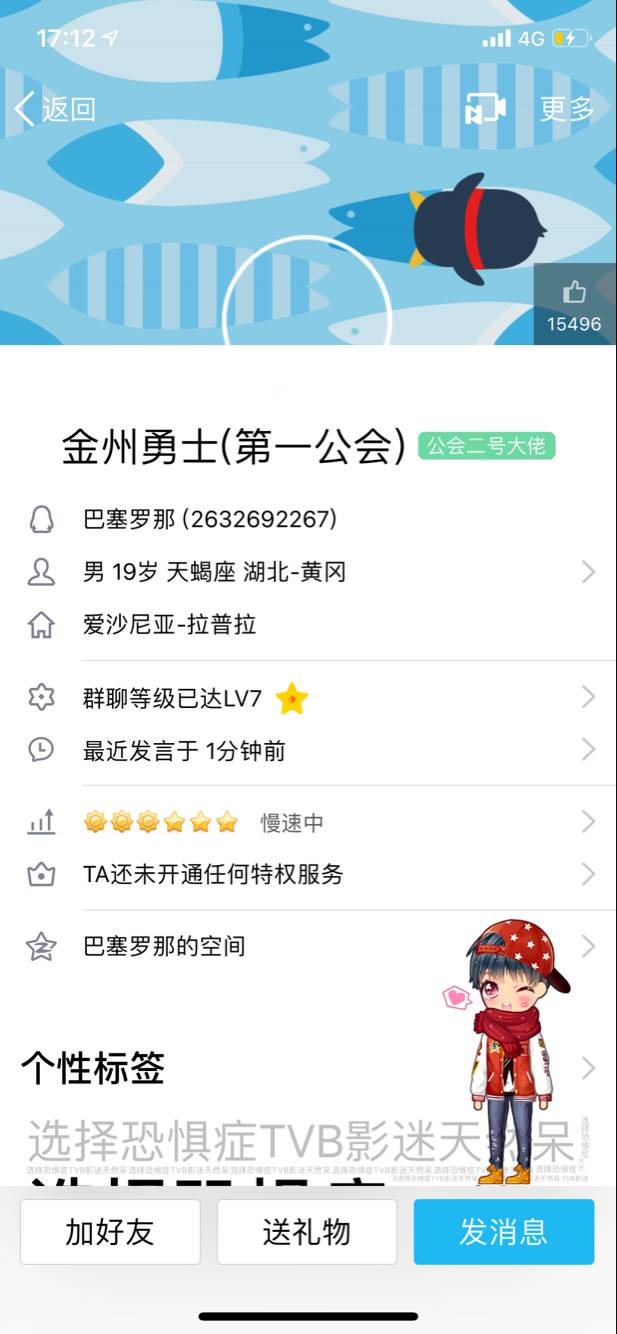This screenshot has height=1334, width=617.
Task: Start a video call with this user
Action: [x=486, y=108]
